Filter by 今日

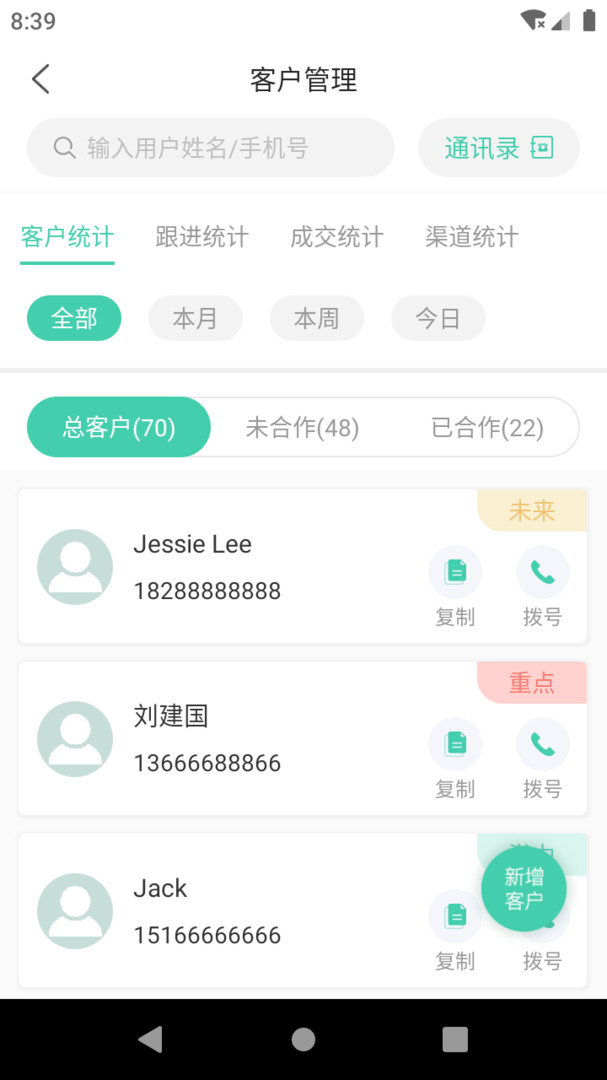coord(438,318)
